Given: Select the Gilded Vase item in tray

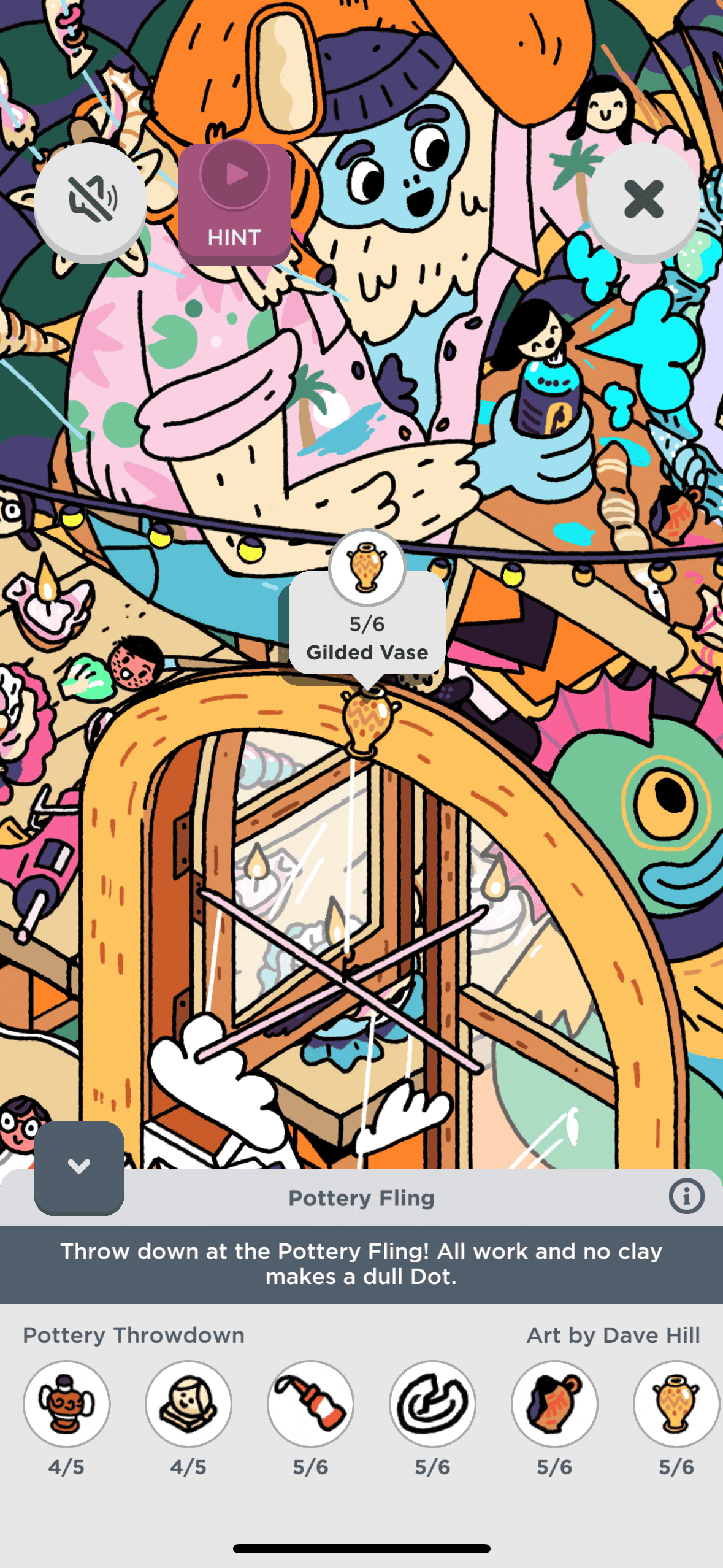Looking at the screenshot, I should (x=676, y=1403).
